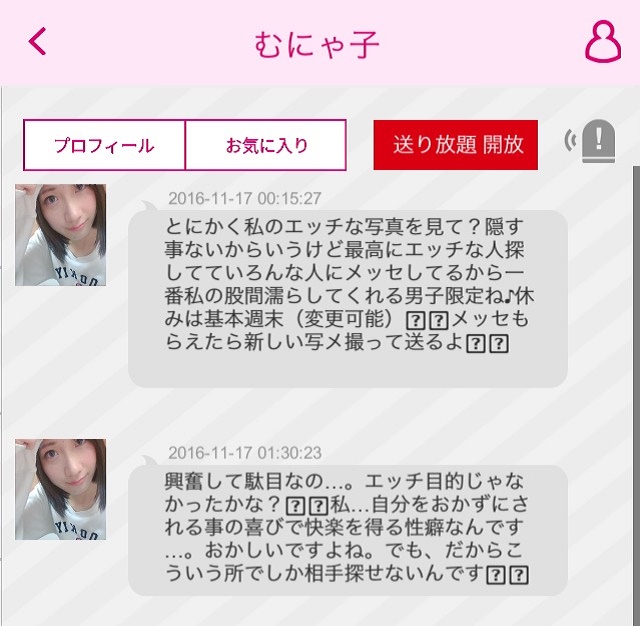The width and height of the screenshot is (640, 626).
Task: Open avatar beside the 00:15:27 message
Action: tap(60, 235)
